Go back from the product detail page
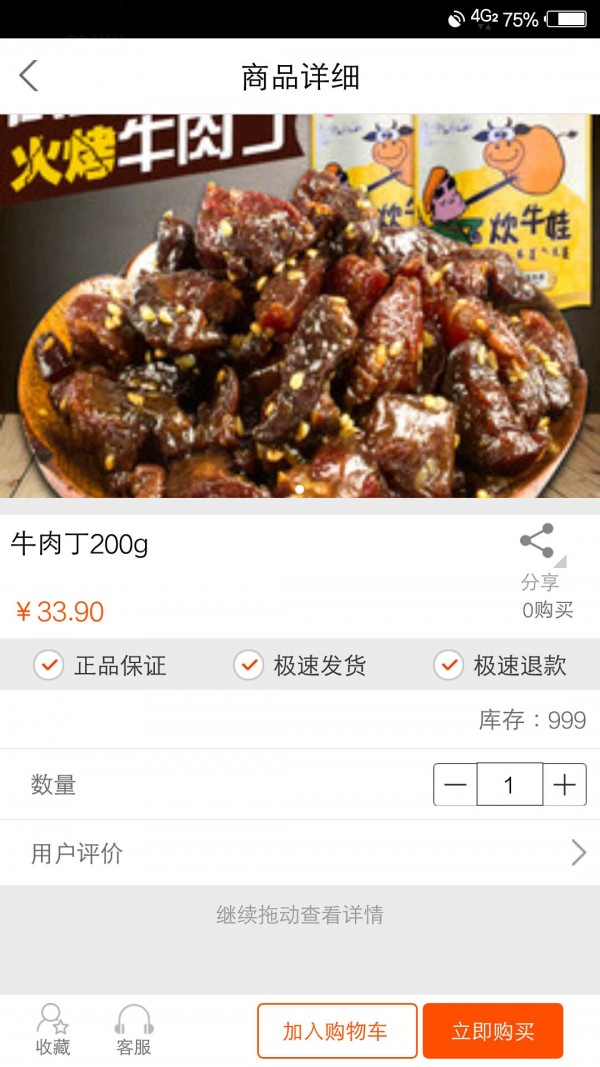The height and width of the screenshot is (1067, 600). (29, 76)
